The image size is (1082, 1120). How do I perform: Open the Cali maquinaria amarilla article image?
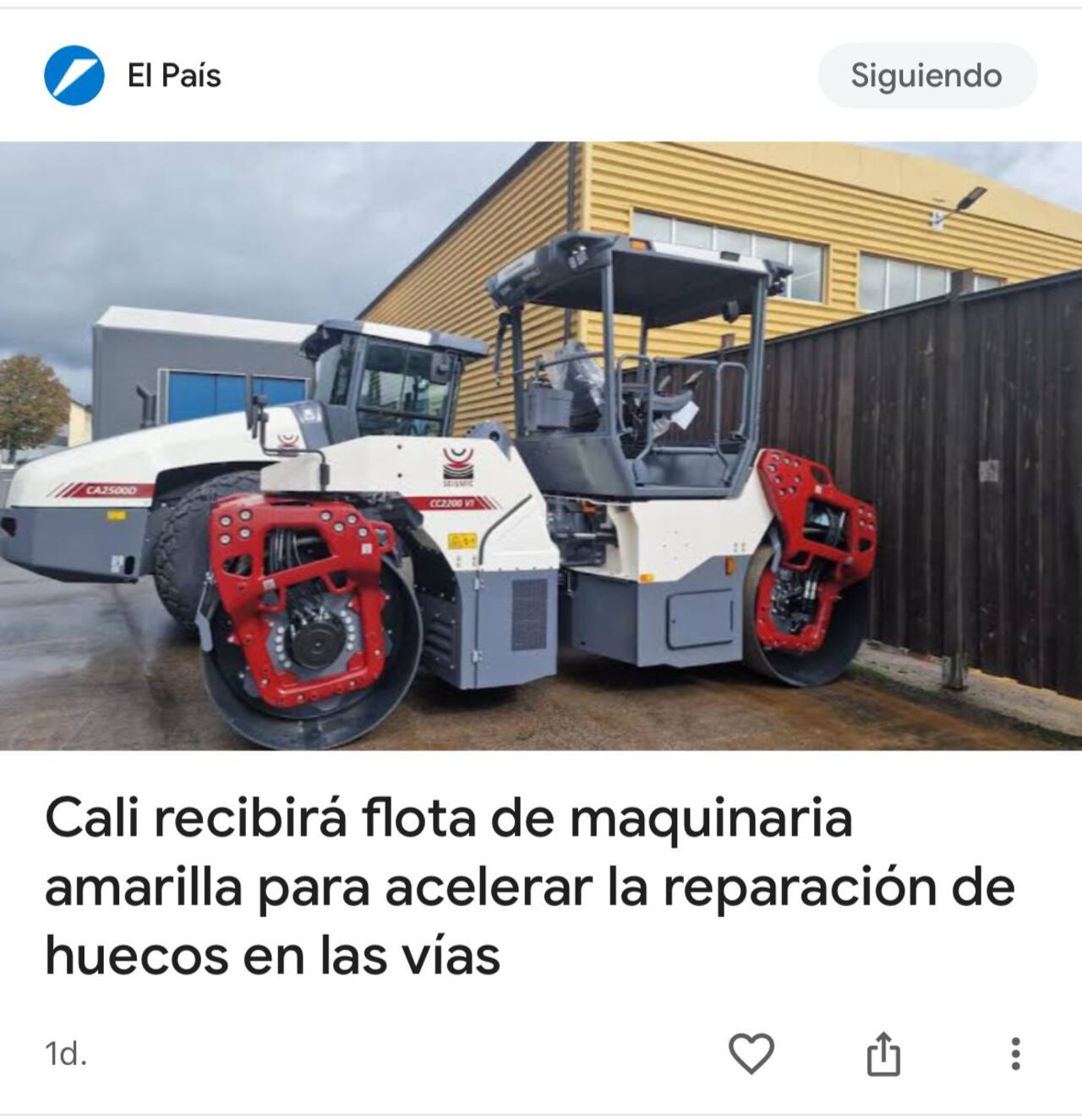point(541,445)
